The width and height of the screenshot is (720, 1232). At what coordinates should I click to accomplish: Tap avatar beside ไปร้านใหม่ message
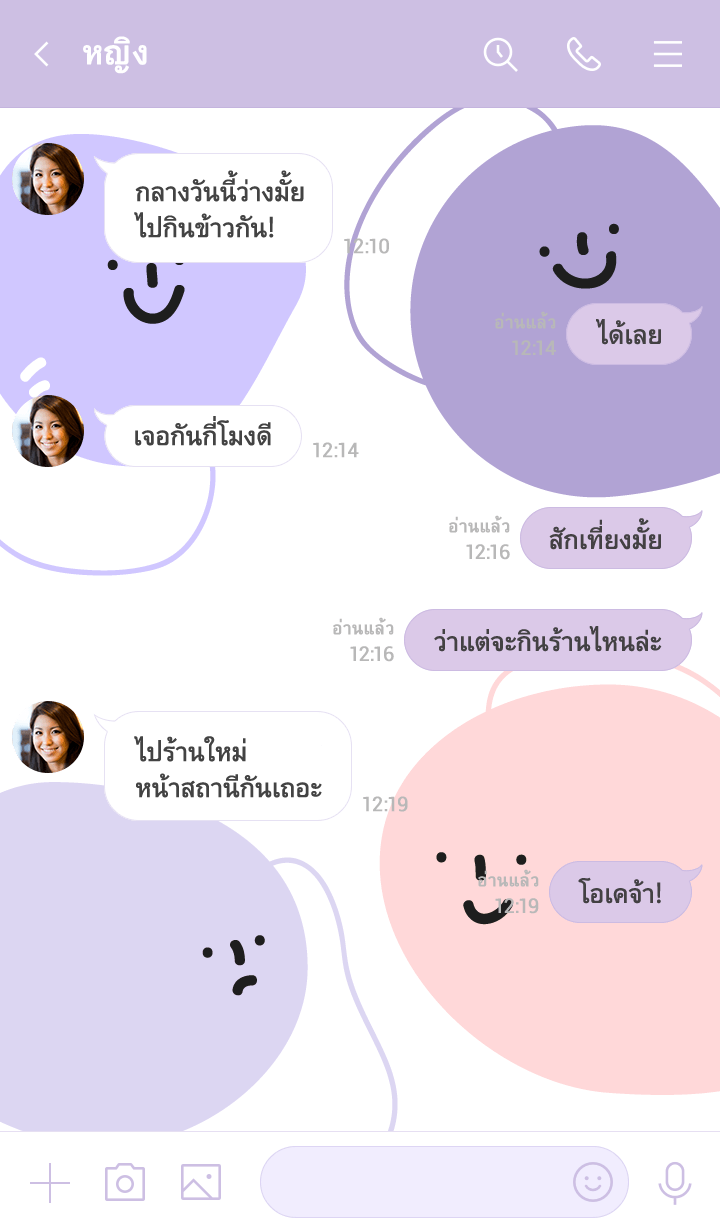coord(48,737)
